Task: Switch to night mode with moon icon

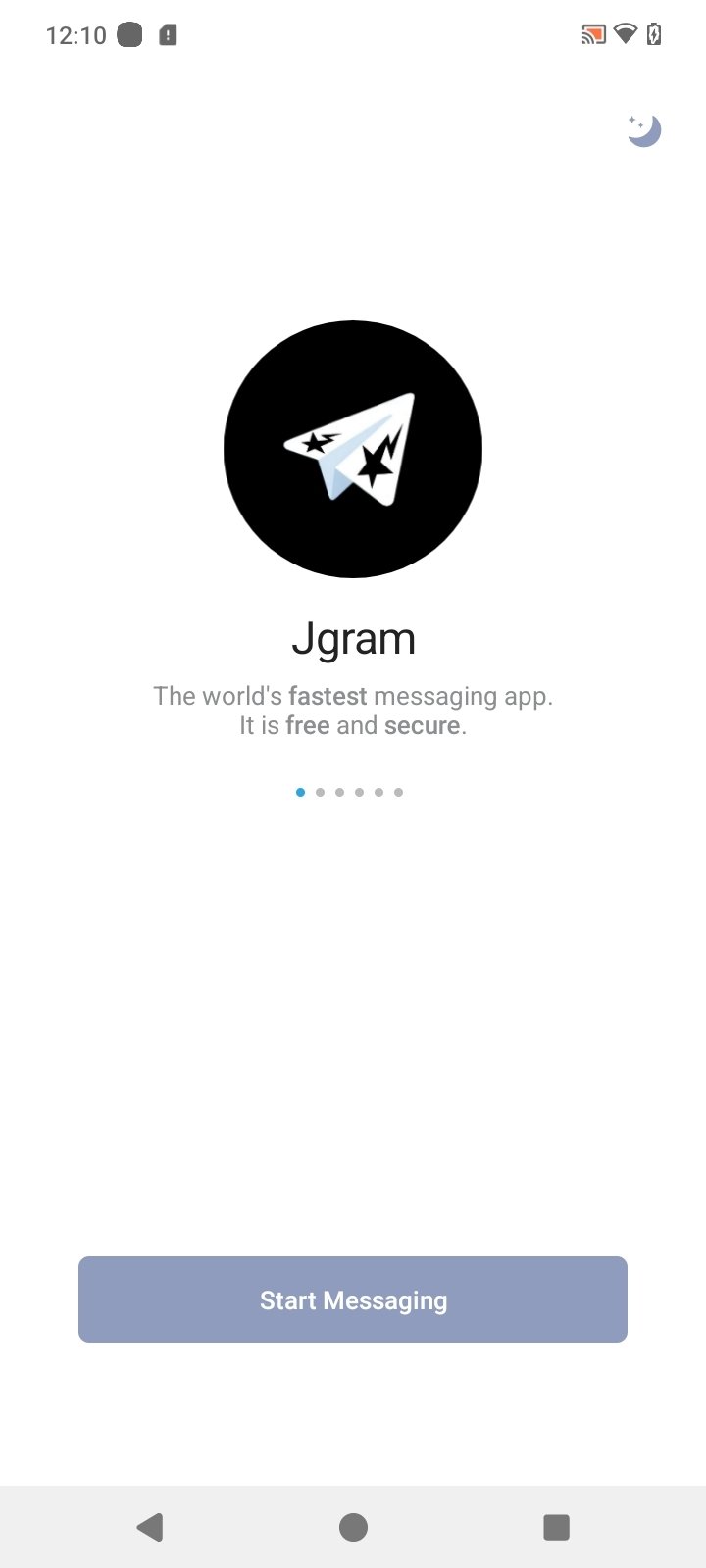Action: point(644,130)
